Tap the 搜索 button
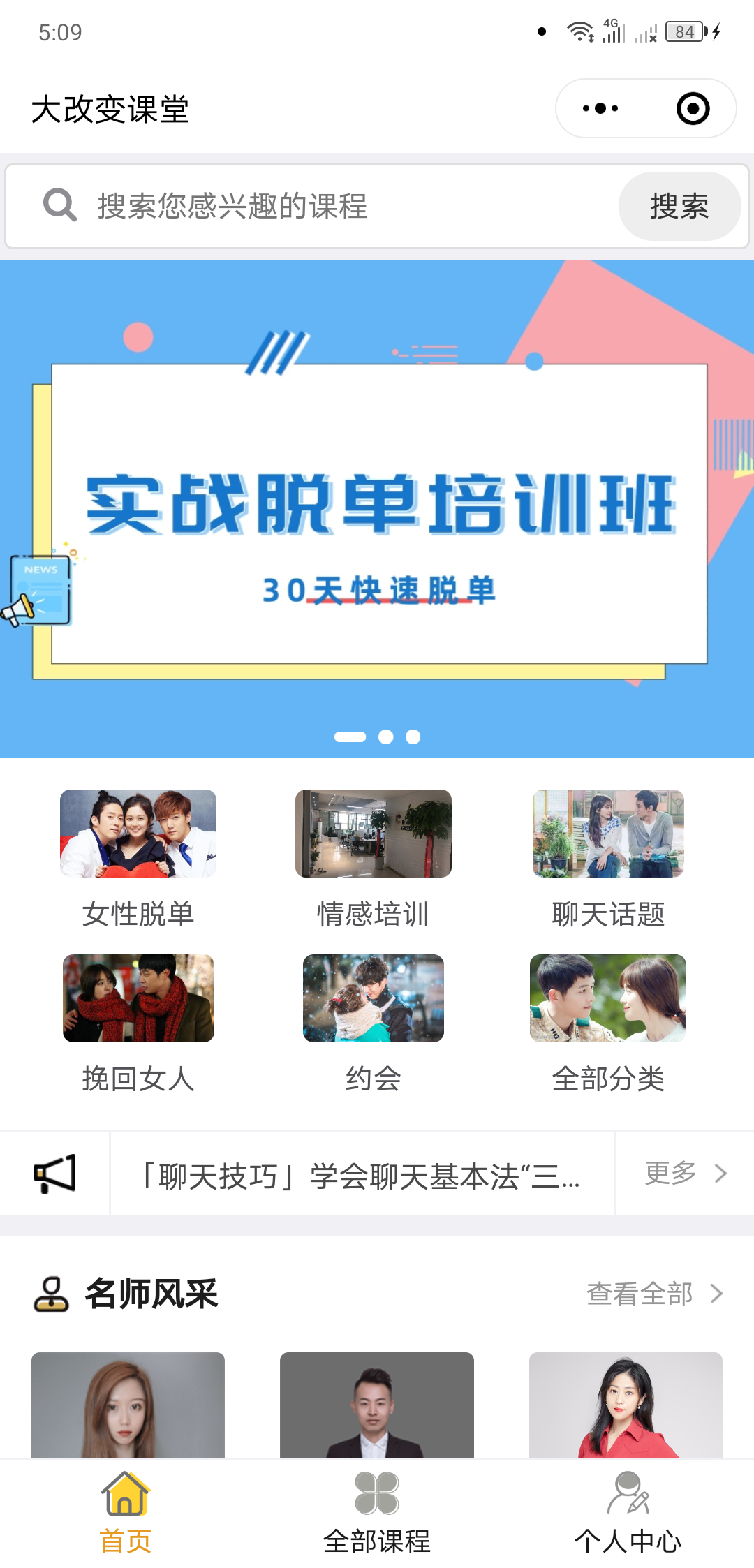 (679, 206)
